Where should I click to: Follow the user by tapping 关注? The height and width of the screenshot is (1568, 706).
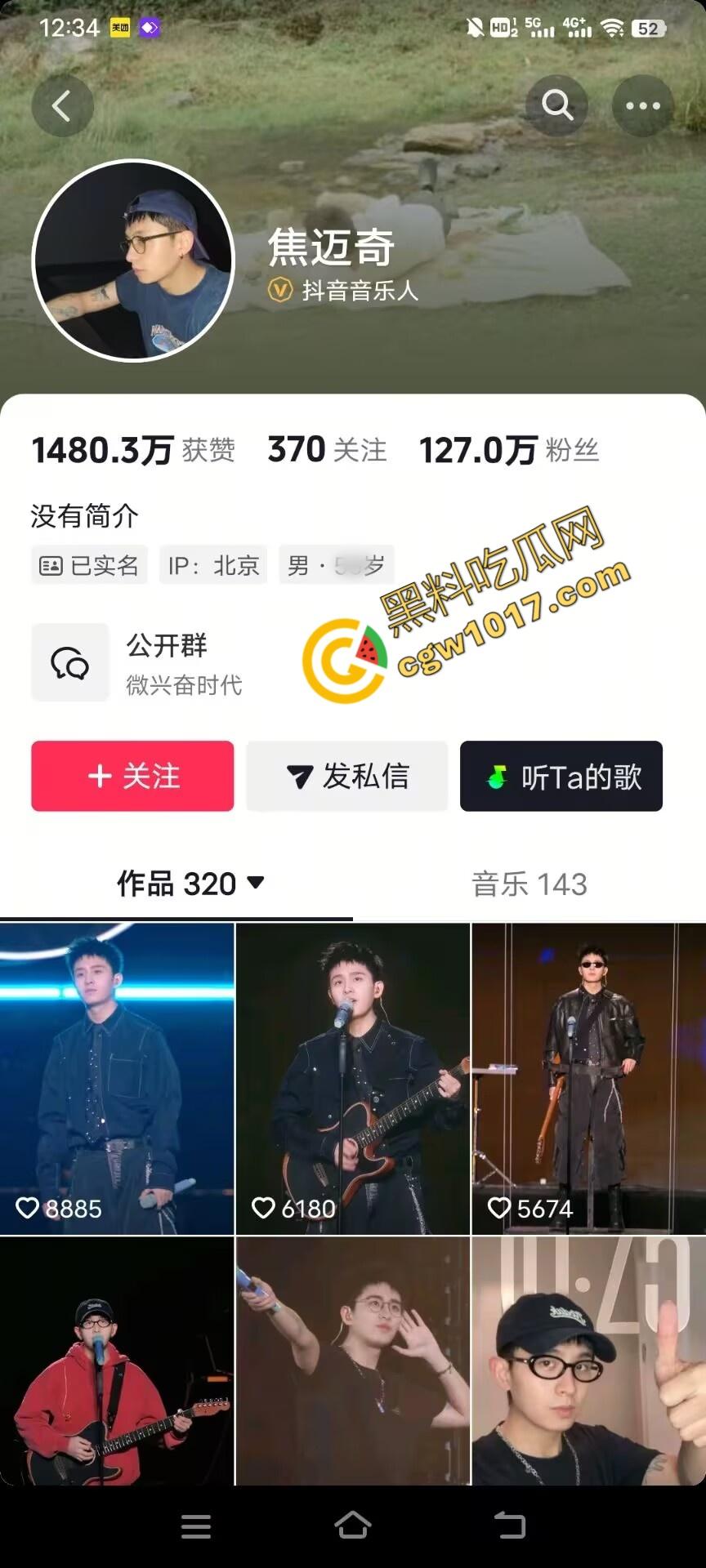point(132,776)
